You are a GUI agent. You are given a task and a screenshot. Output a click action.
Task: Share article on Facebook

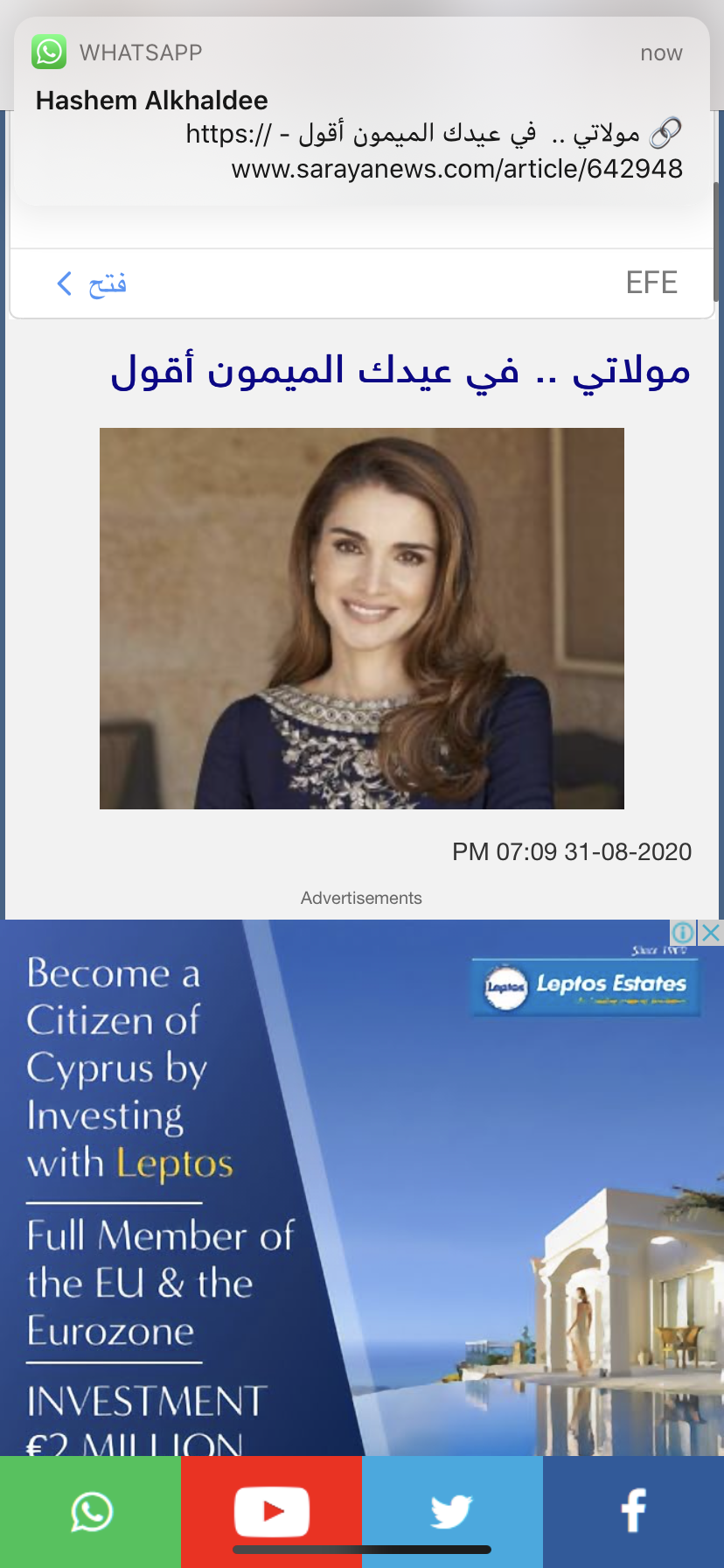(633, 1511)
